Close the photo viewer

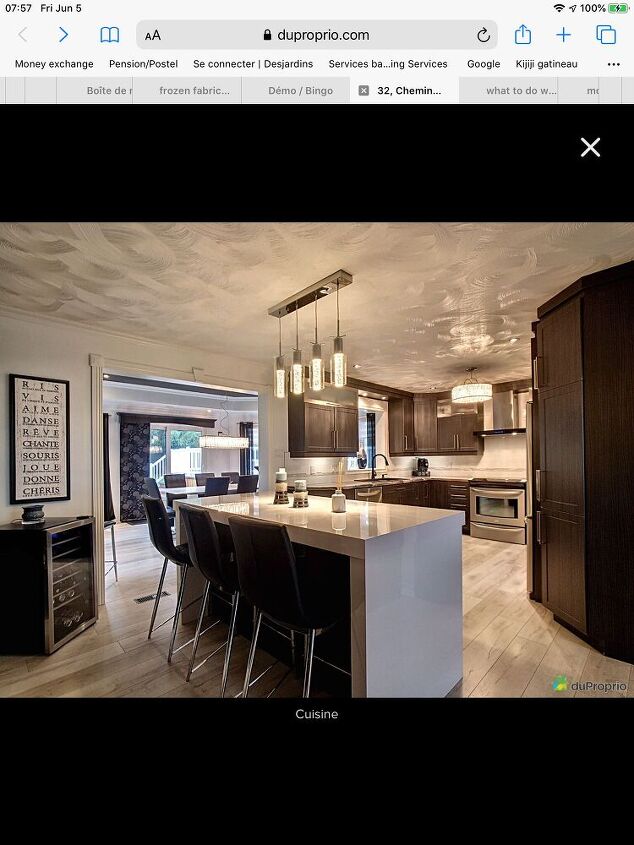point(590,147)
